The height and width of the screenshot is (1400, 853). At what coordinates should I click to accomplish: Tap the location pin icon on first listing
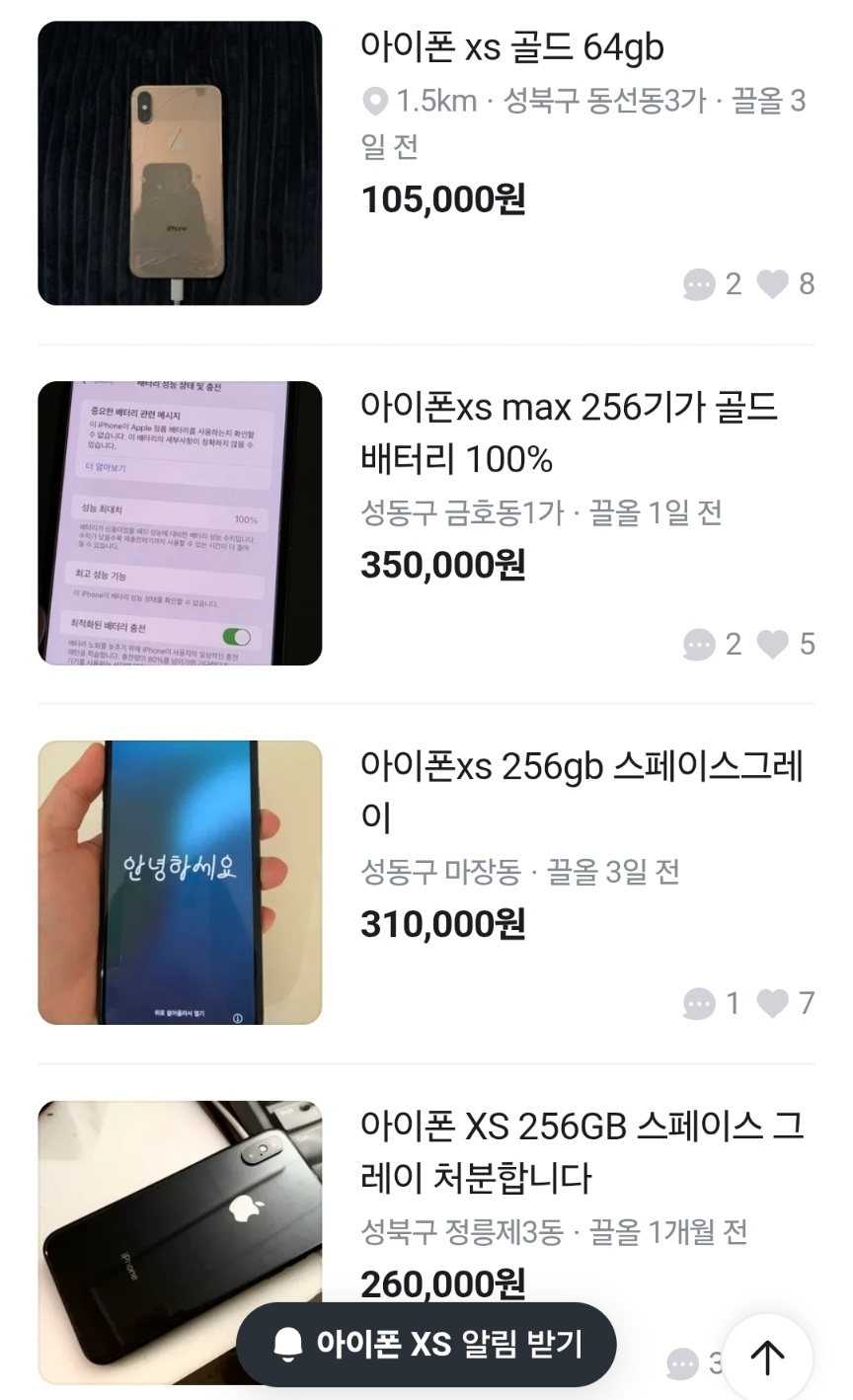(373, 99)
